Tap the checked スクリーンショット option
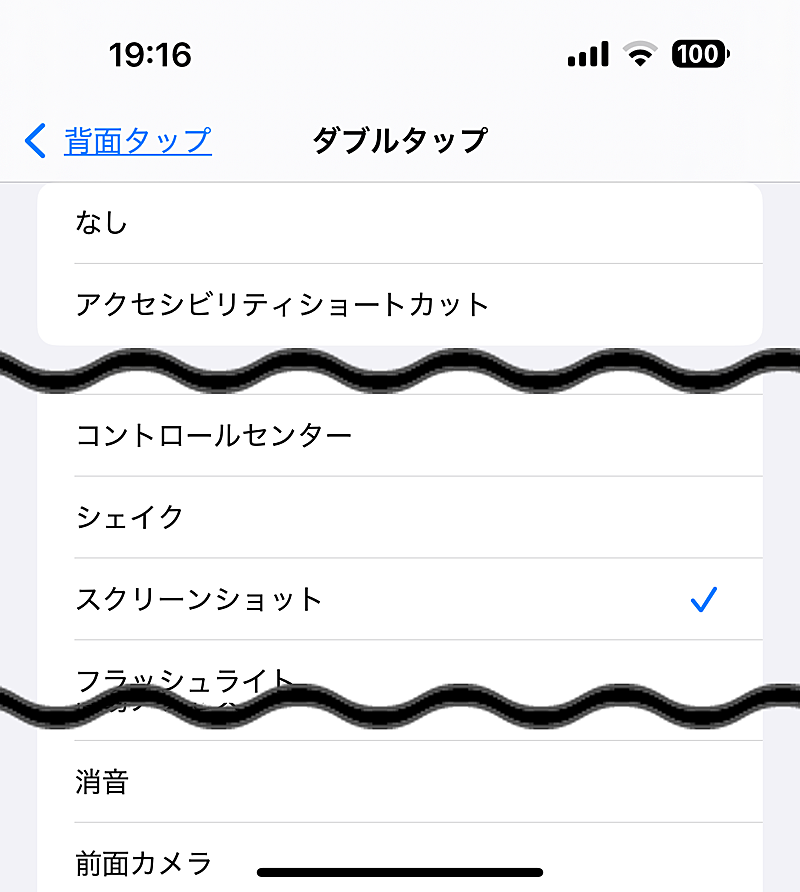The image size is (800, 892). point(400,600)
